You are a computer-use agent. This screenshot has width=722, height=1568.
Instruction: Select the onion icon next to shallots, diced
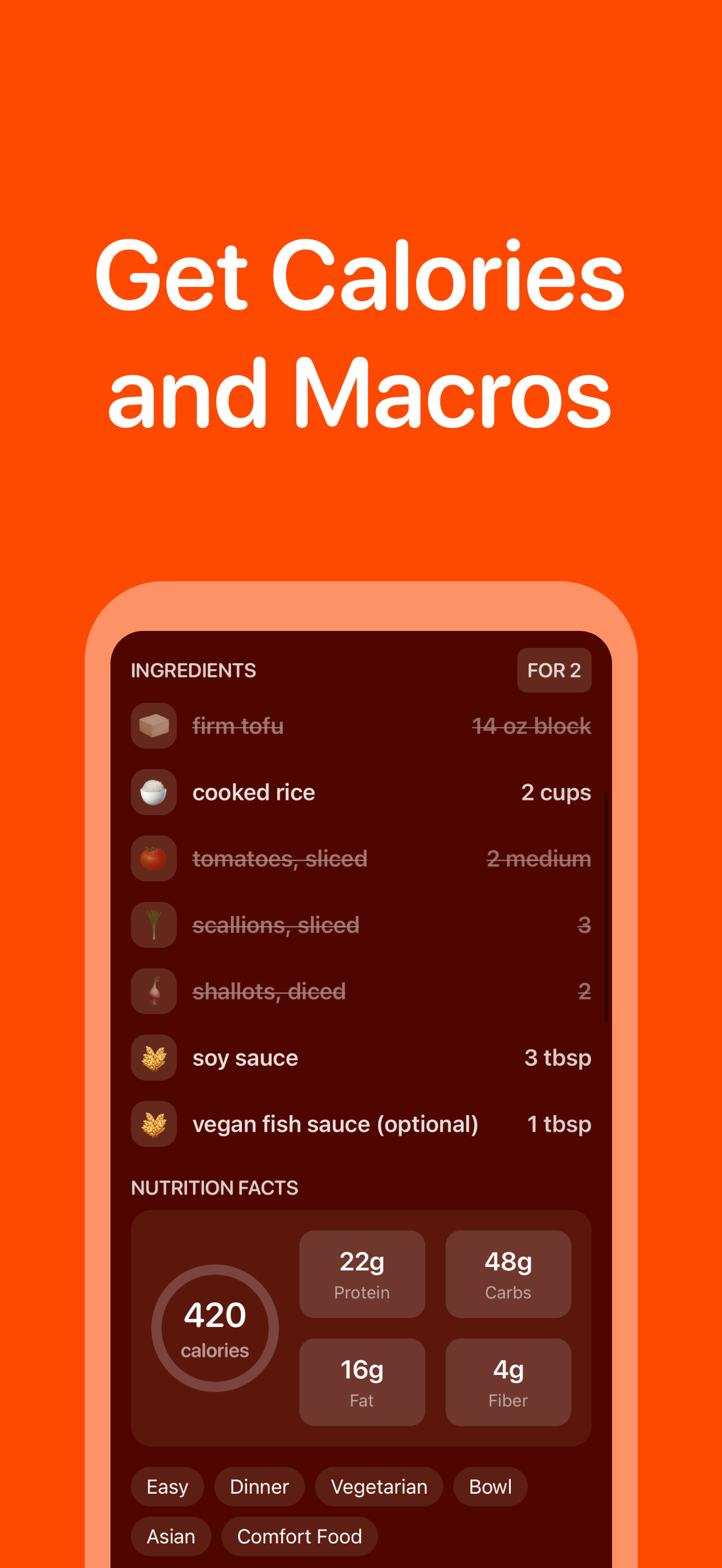[x=153, y=991]
